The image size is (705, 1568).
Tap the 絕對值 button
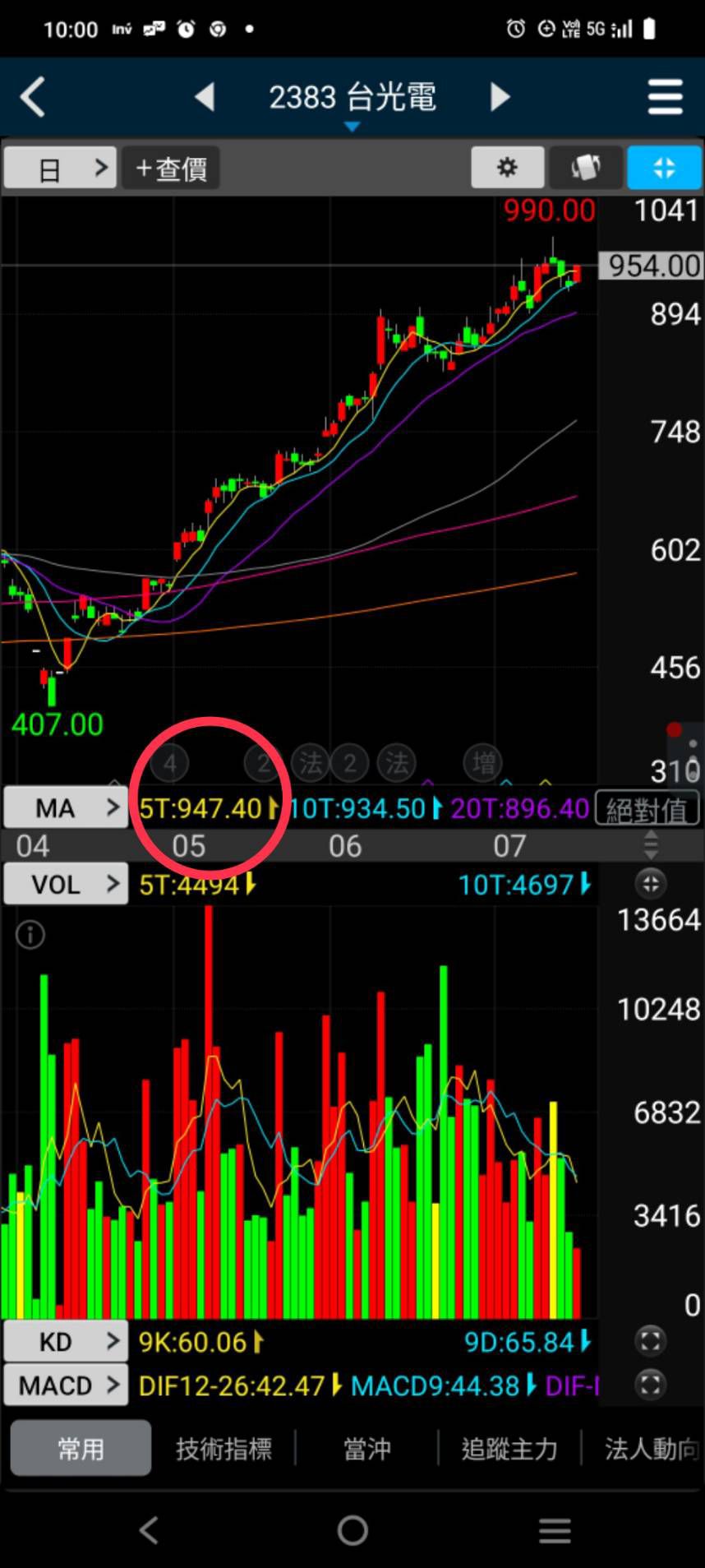coord(646,810)
